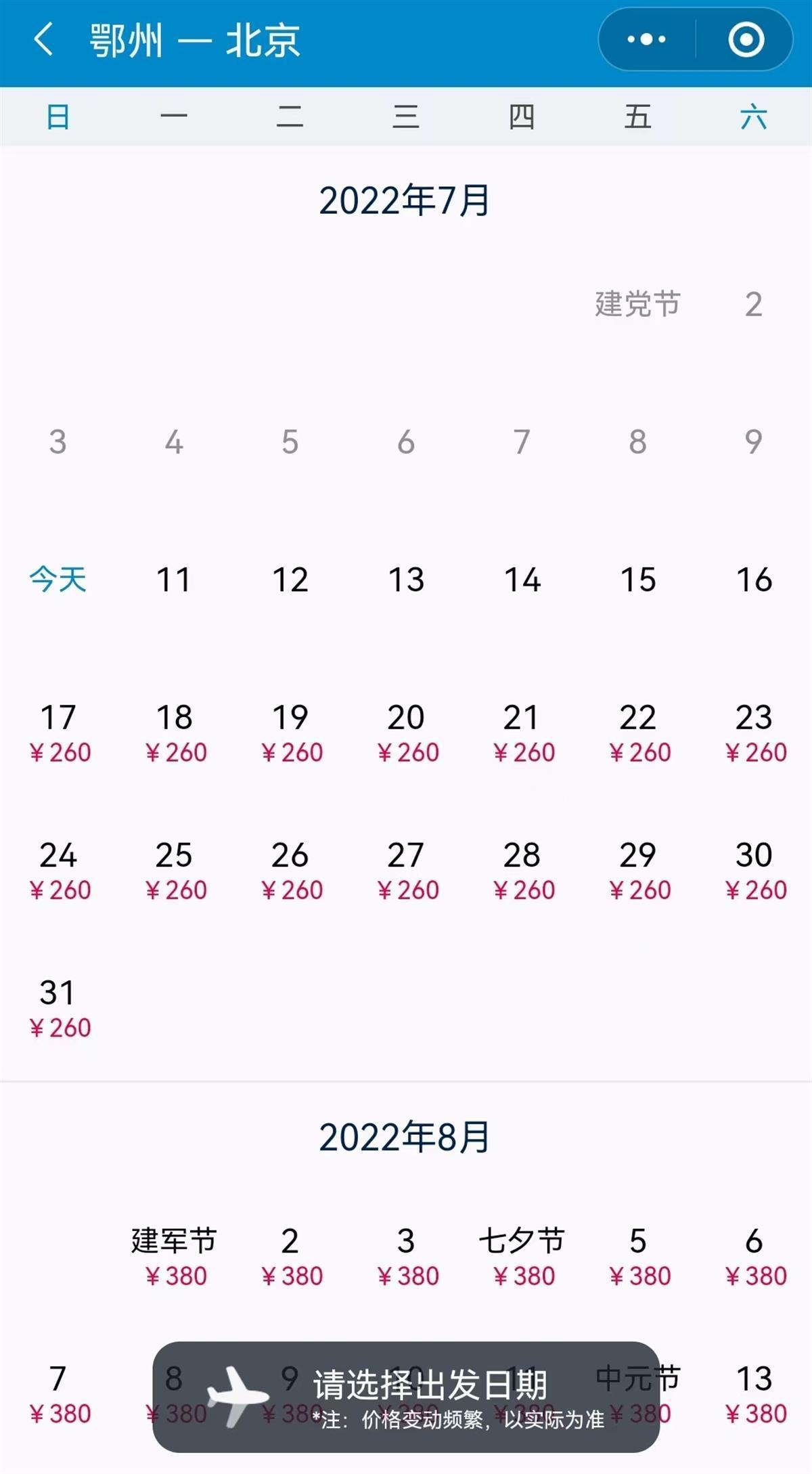The height and width of the screenshot is (1474, 812).
Task: Select July 31 priced at ¥260
Action: coord(58,1008)
